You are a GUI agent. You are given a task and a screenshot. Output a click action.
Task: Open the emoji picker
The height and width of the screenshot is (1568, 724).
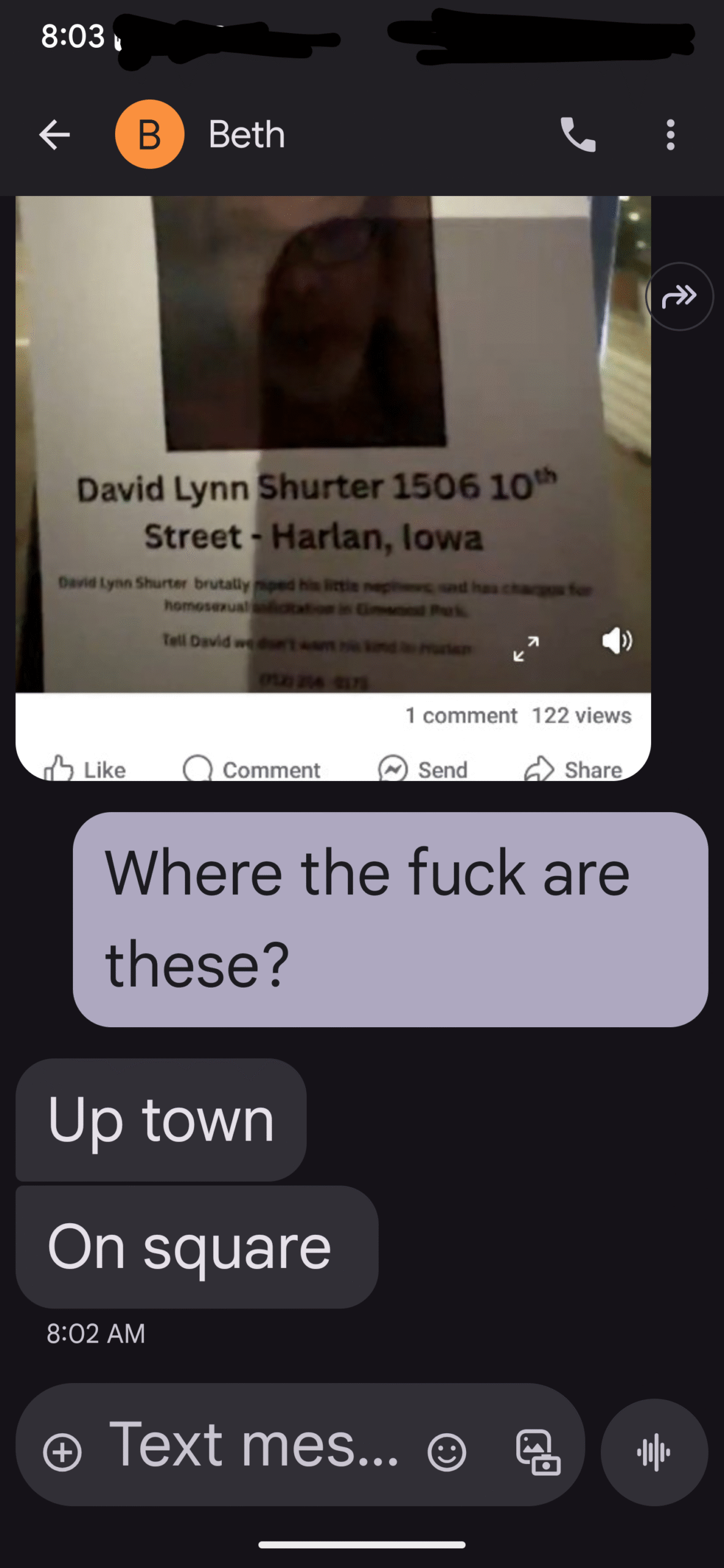tap(447, 1452)
